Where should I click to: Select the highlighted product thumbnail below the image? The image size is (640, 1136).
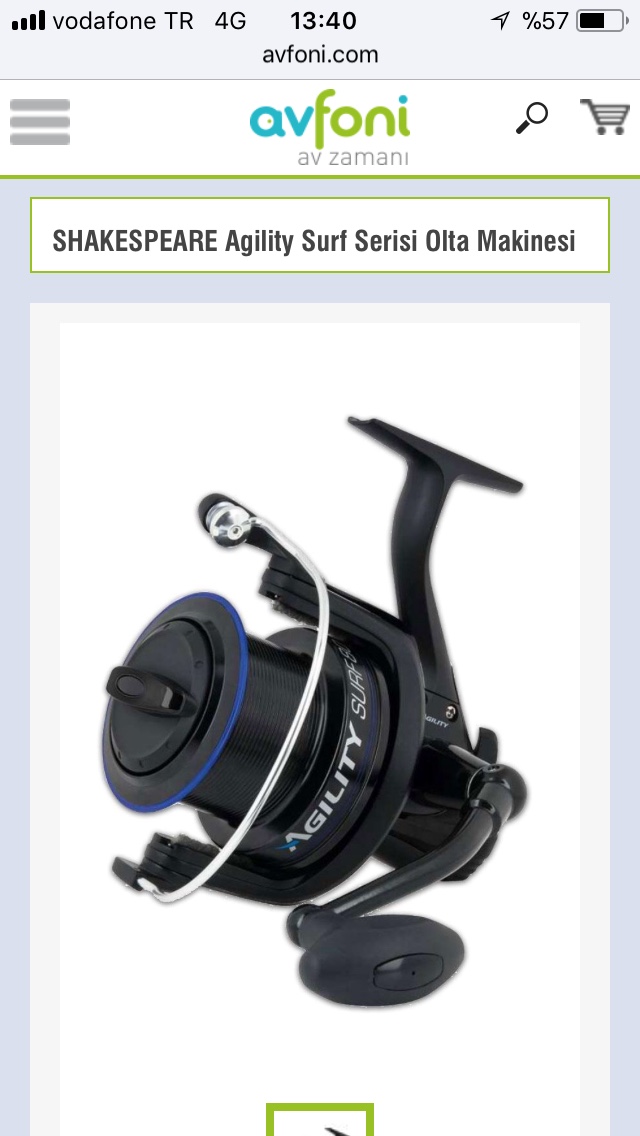point(320,1119)
